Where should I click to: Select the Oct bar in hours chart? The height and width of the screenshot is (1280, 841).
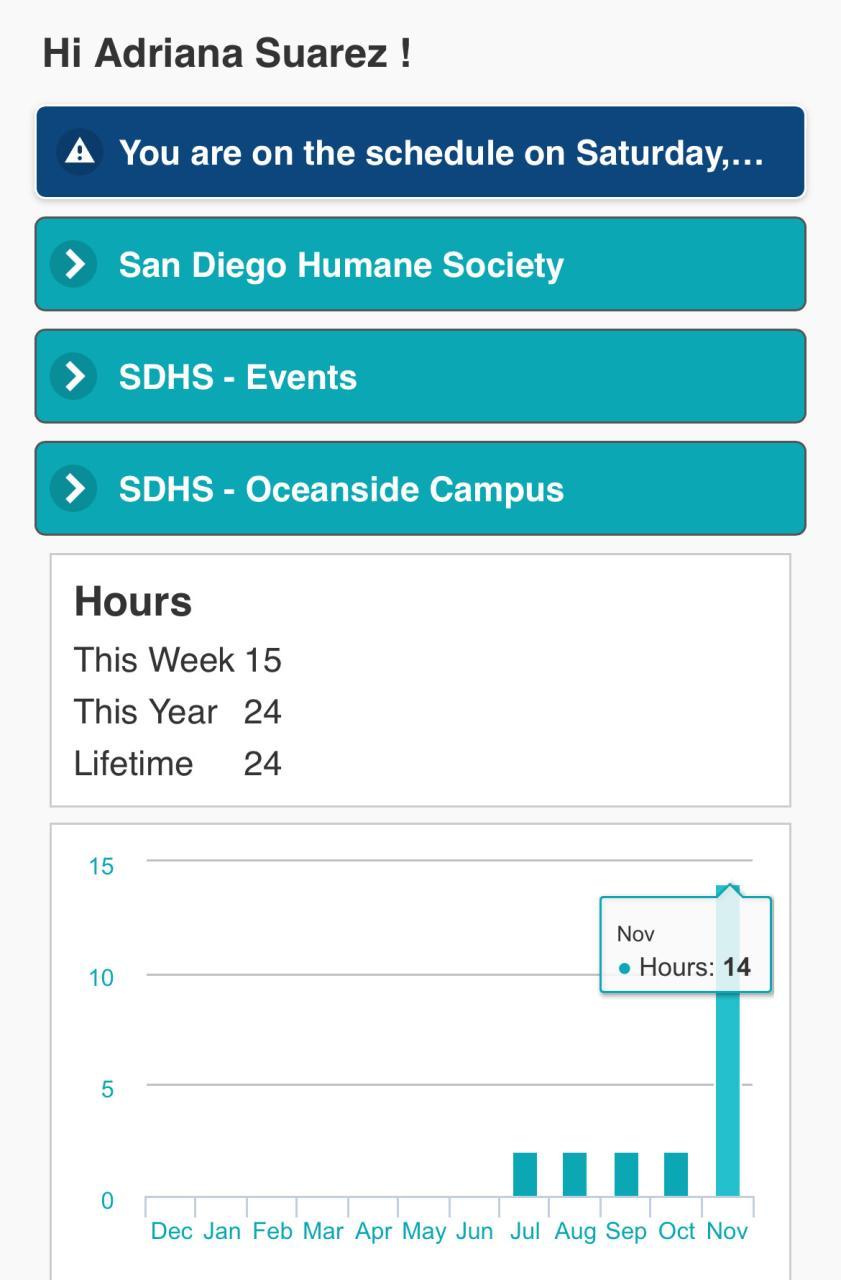(x=676, y=1174)
